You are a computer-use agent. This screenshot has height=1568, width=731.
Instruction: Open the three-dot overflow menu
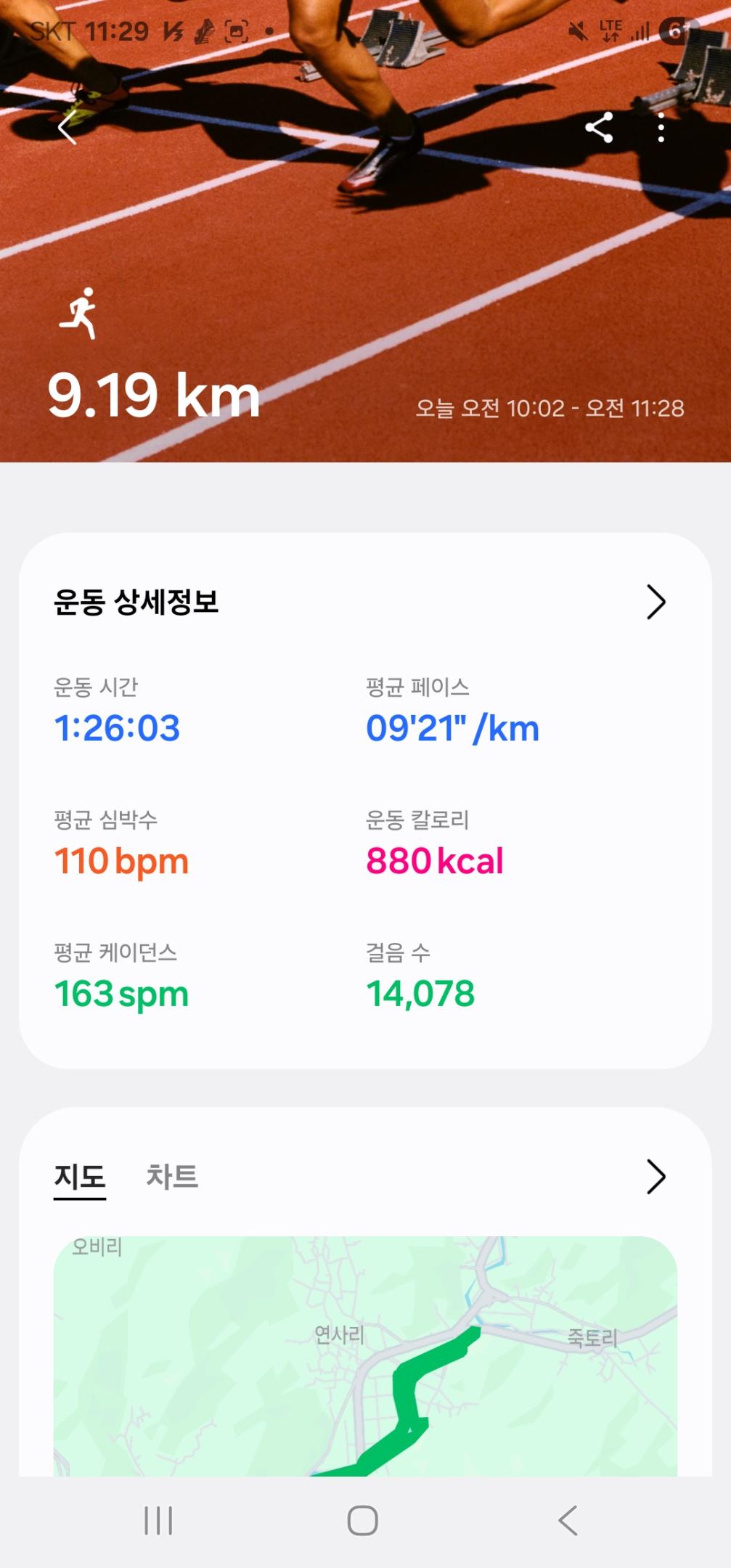tap(661, 128)
